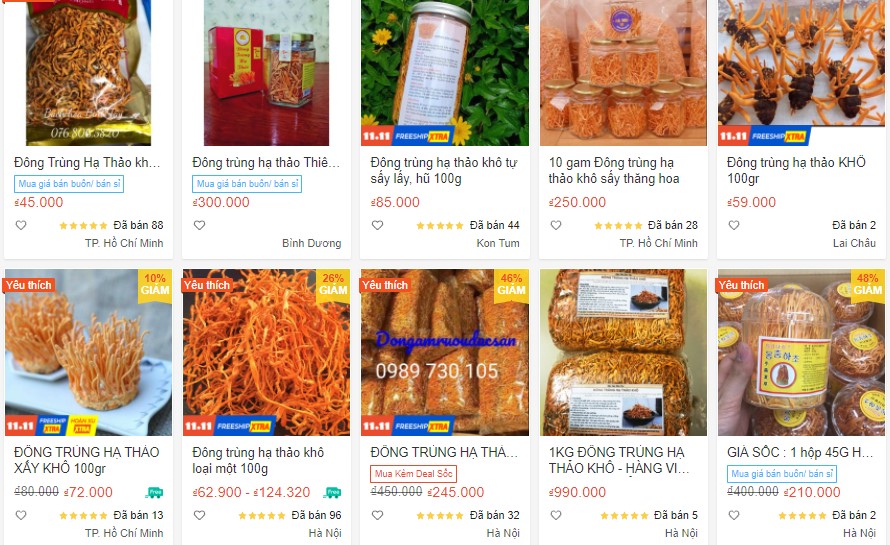Like the ₫210.000 GIÁ SỐC product
Image resolution: width=890 pixels, height=545 pixels.
(733, 515)
